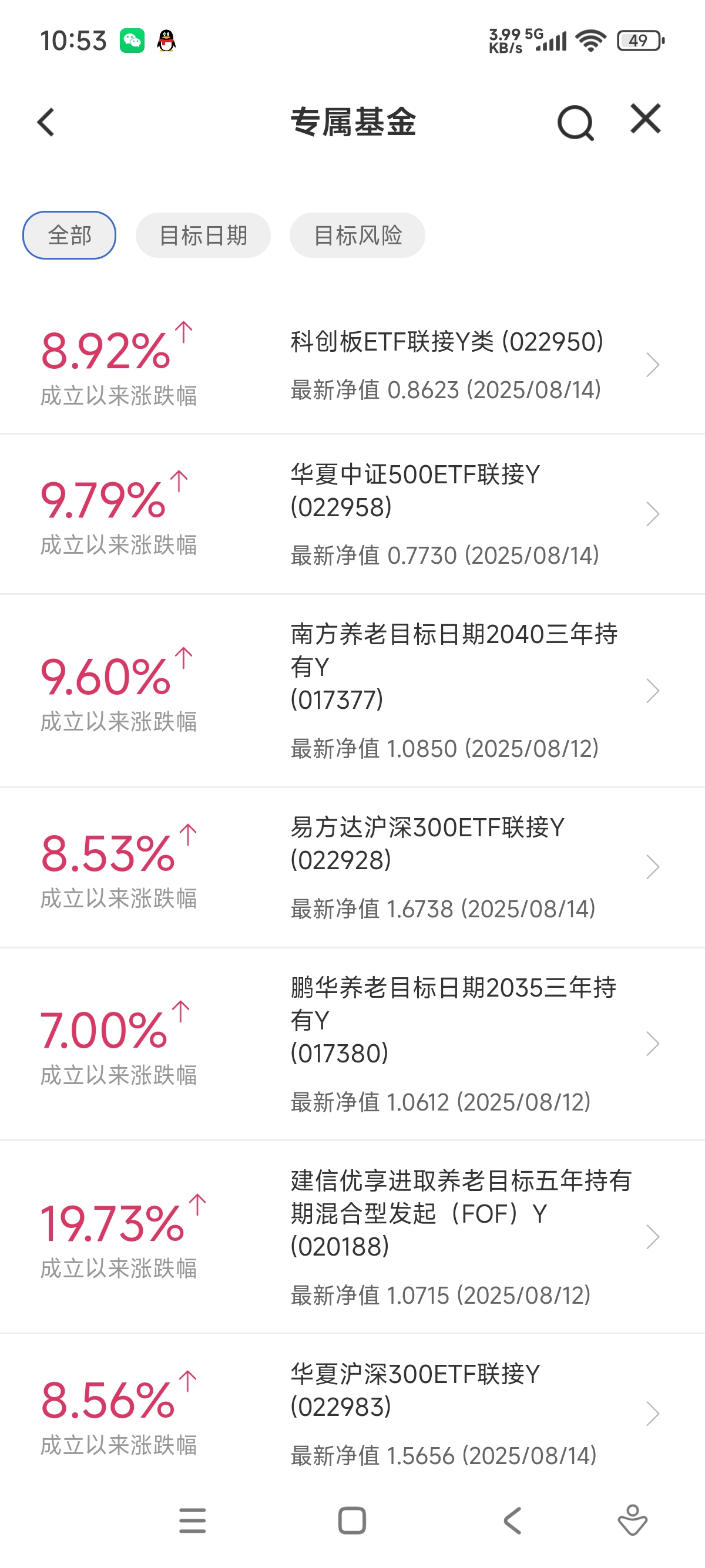This screenshot has height=1568, width=705.
Task: Open 鹏华养老目标日期2035三年持有Y fund
Action: click(352, 1044)
